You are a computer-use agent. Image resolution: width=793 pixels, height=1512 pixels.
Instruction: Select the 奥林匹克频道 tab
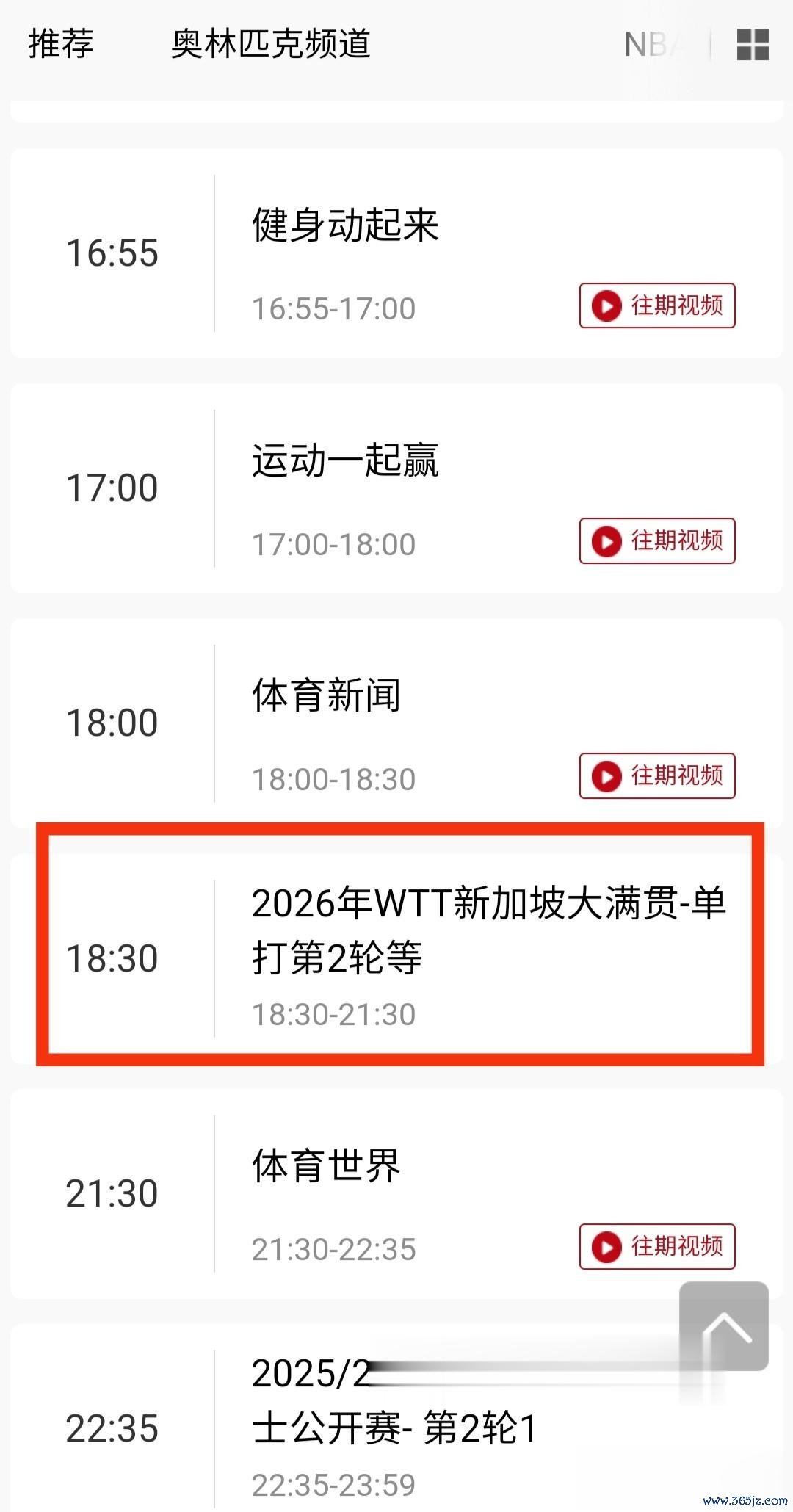pyautogui.click(x=270, y=44)
